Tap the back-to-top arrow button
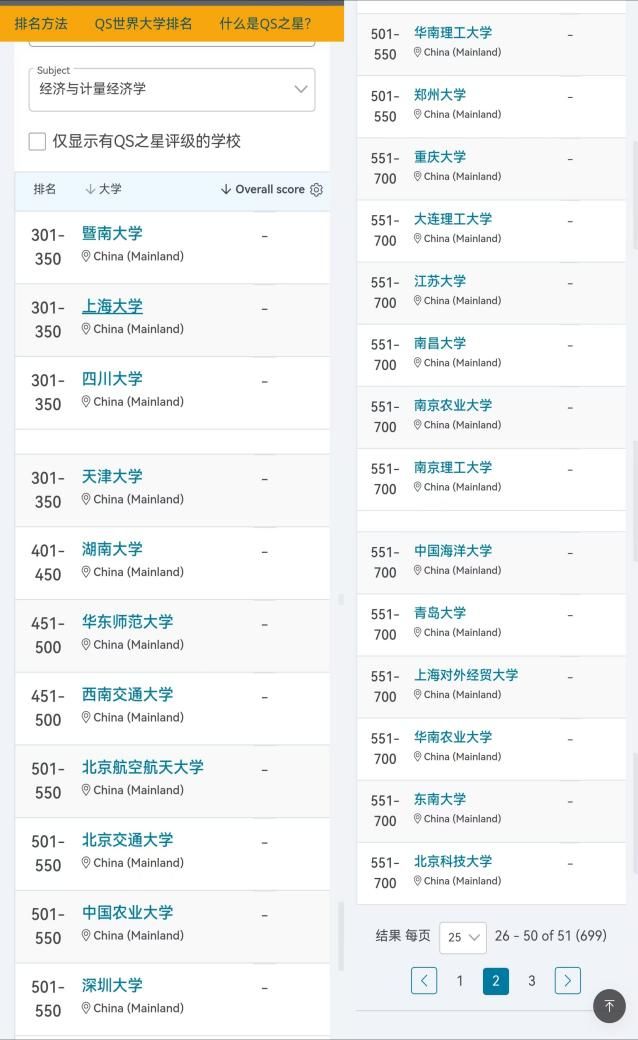Viewport: 638px width, 1040px height. [x=609, y=1006]
